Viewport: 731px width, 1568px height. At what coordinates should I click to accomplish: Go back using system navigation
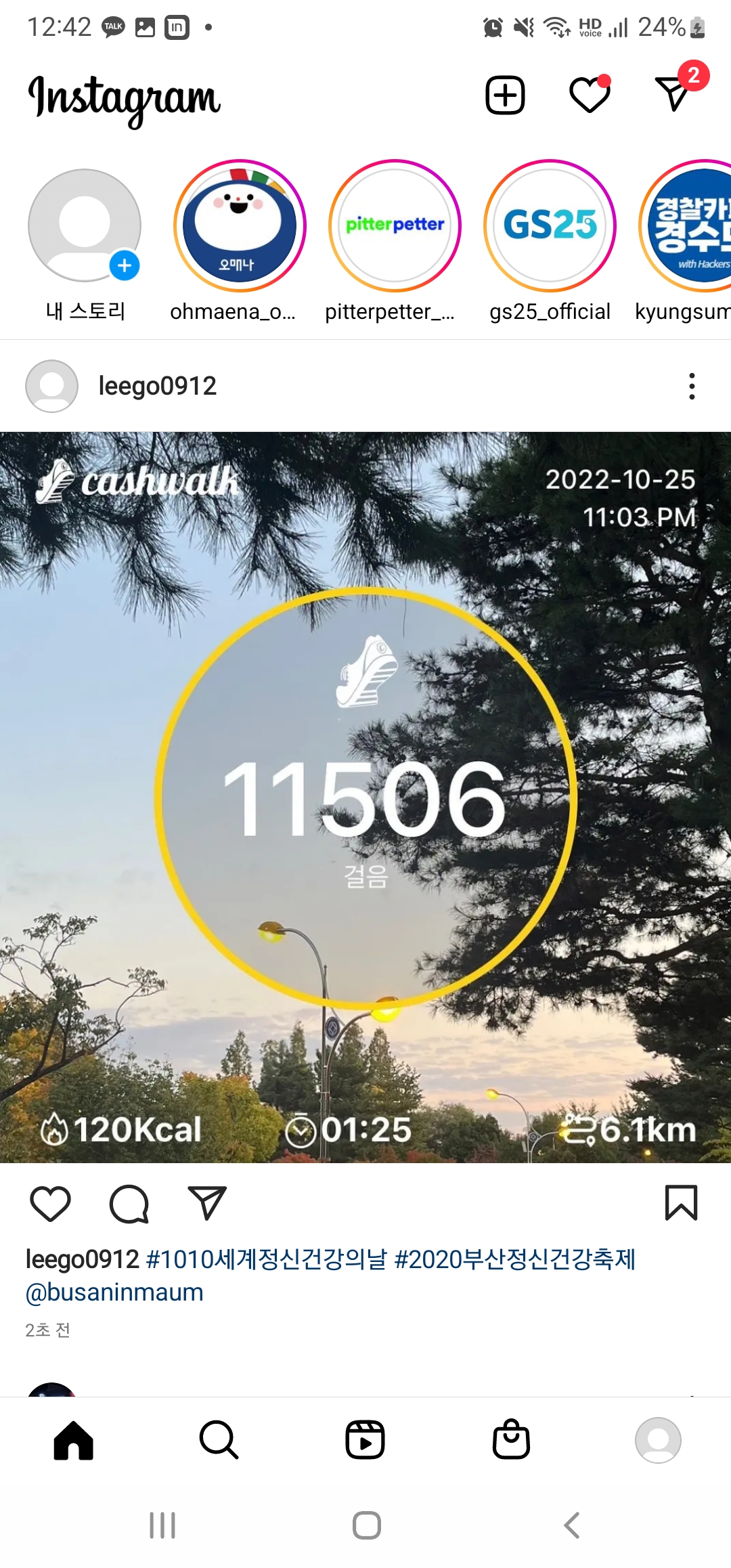click(572, 1525)
